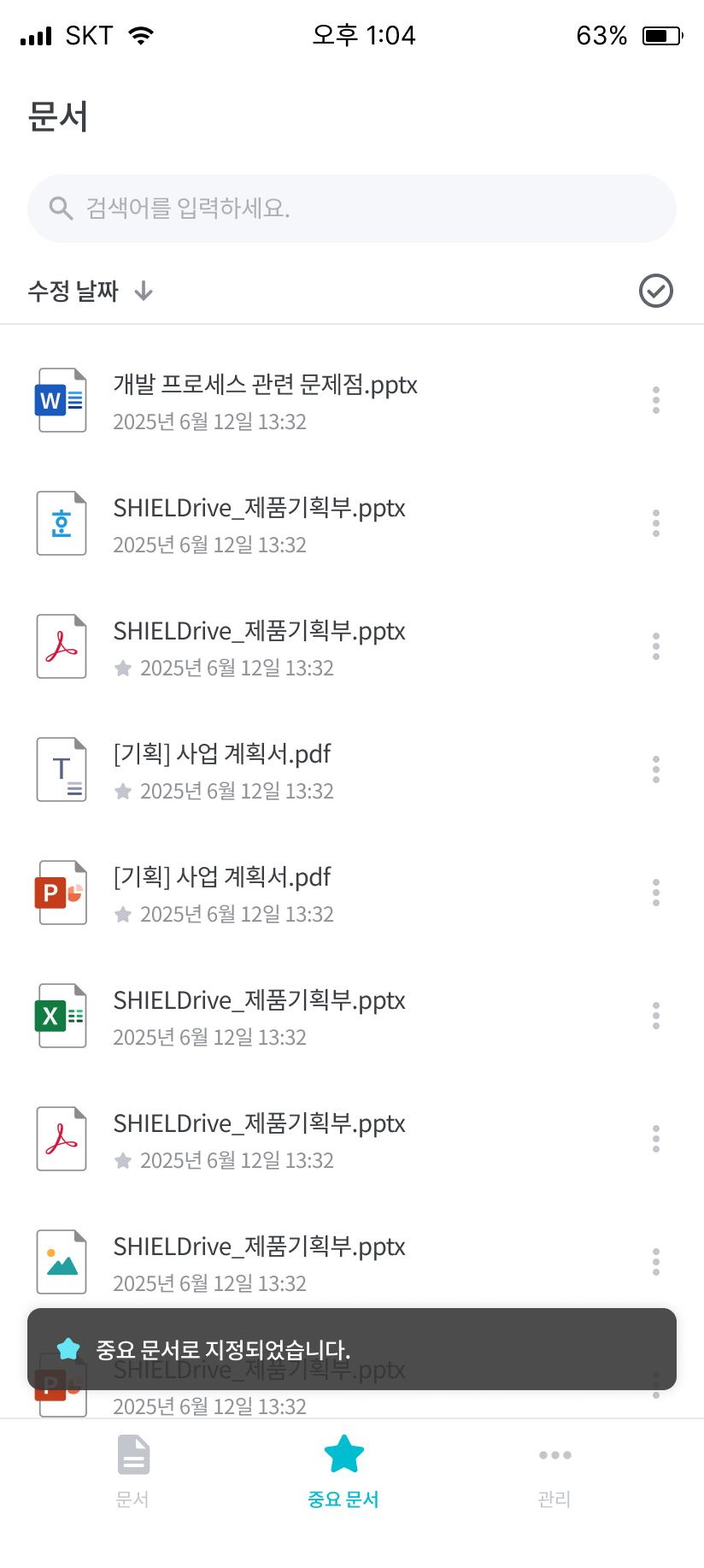
Task: Tap the image file icon for SHIELDrive_제품기획부.pptx
Action: coord(61,1261)
